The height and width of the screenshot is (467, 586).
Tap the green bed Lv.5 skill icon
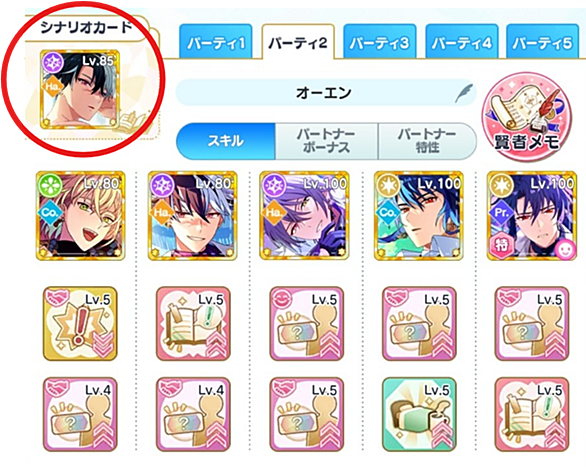[419, 414]
